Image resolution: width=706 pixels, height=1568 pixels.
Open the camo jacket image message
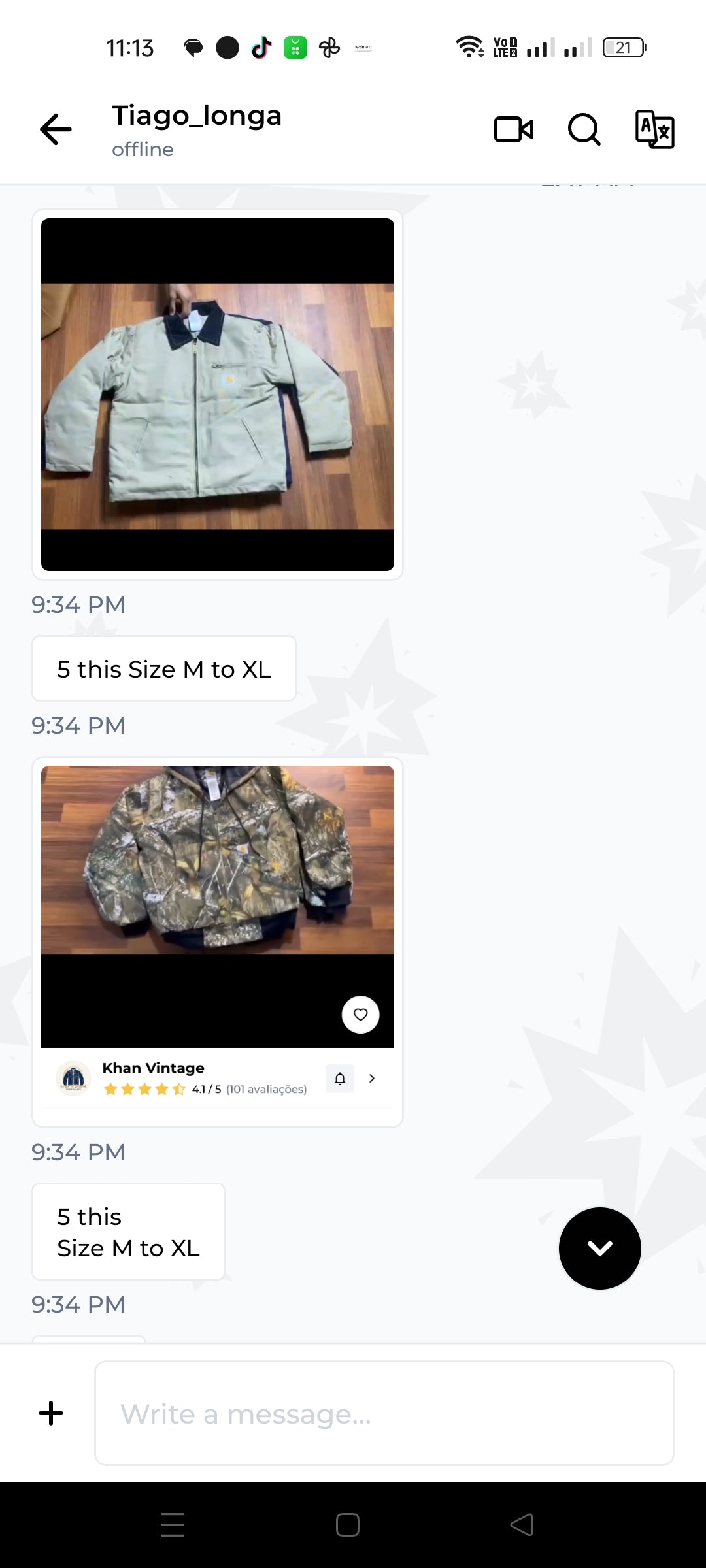tap(218, 907)
